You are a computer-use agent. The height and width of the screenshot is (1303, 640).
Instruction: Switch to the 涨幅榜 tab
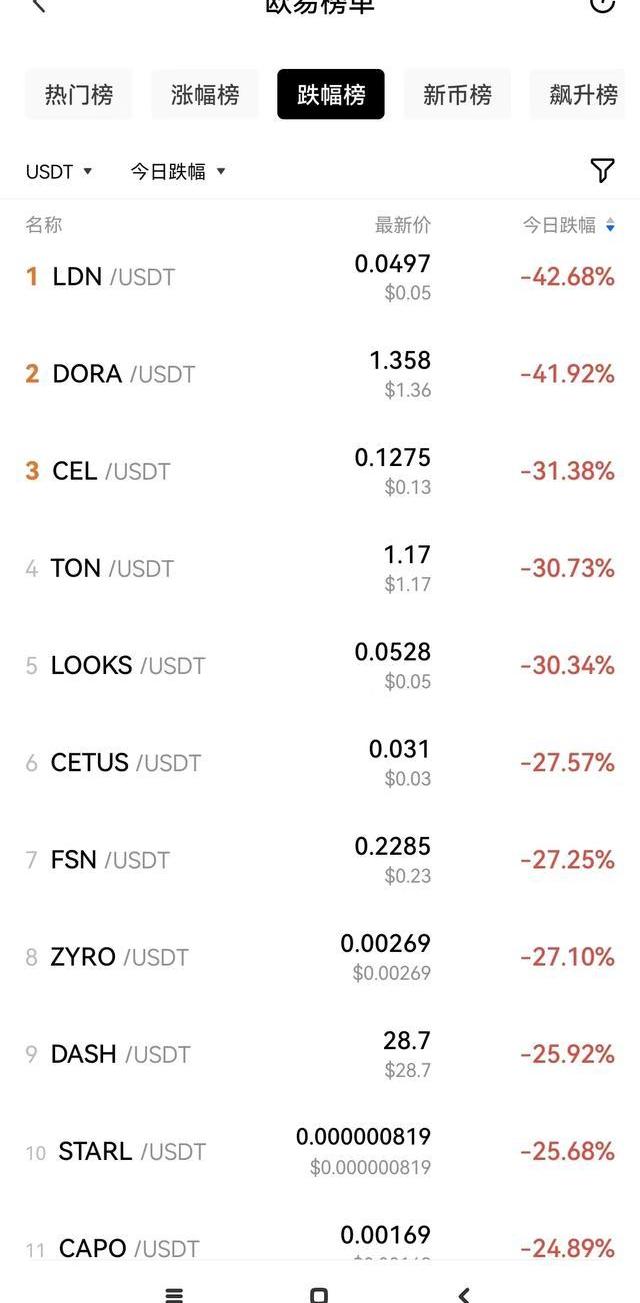coord(205,95)
